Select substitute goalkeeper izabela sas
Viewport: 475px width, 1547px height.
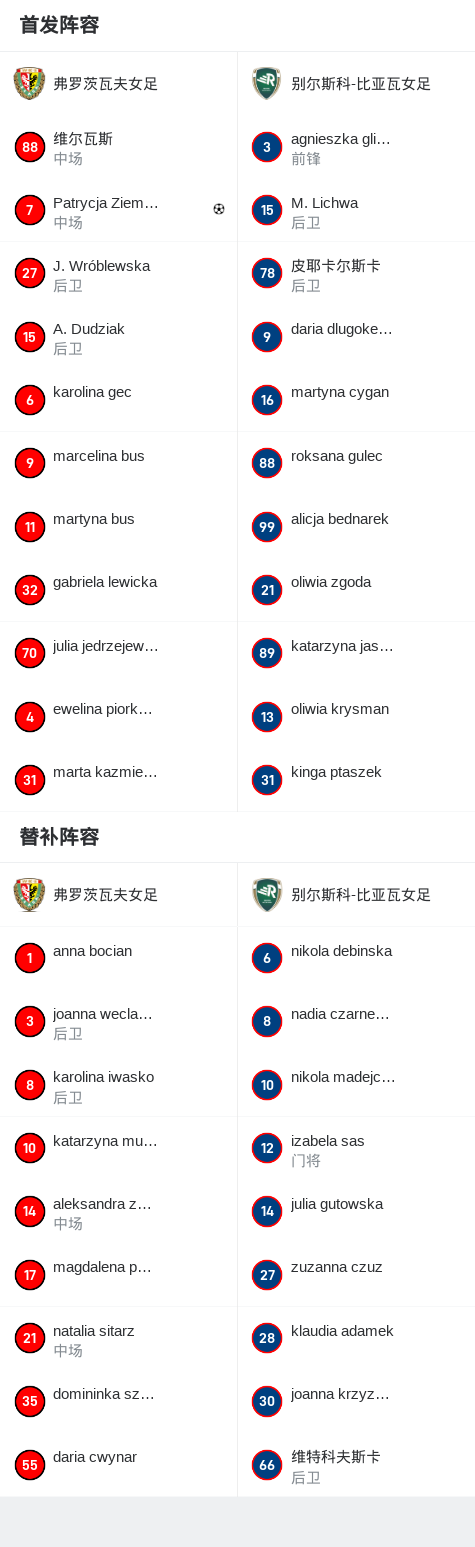356,1149
